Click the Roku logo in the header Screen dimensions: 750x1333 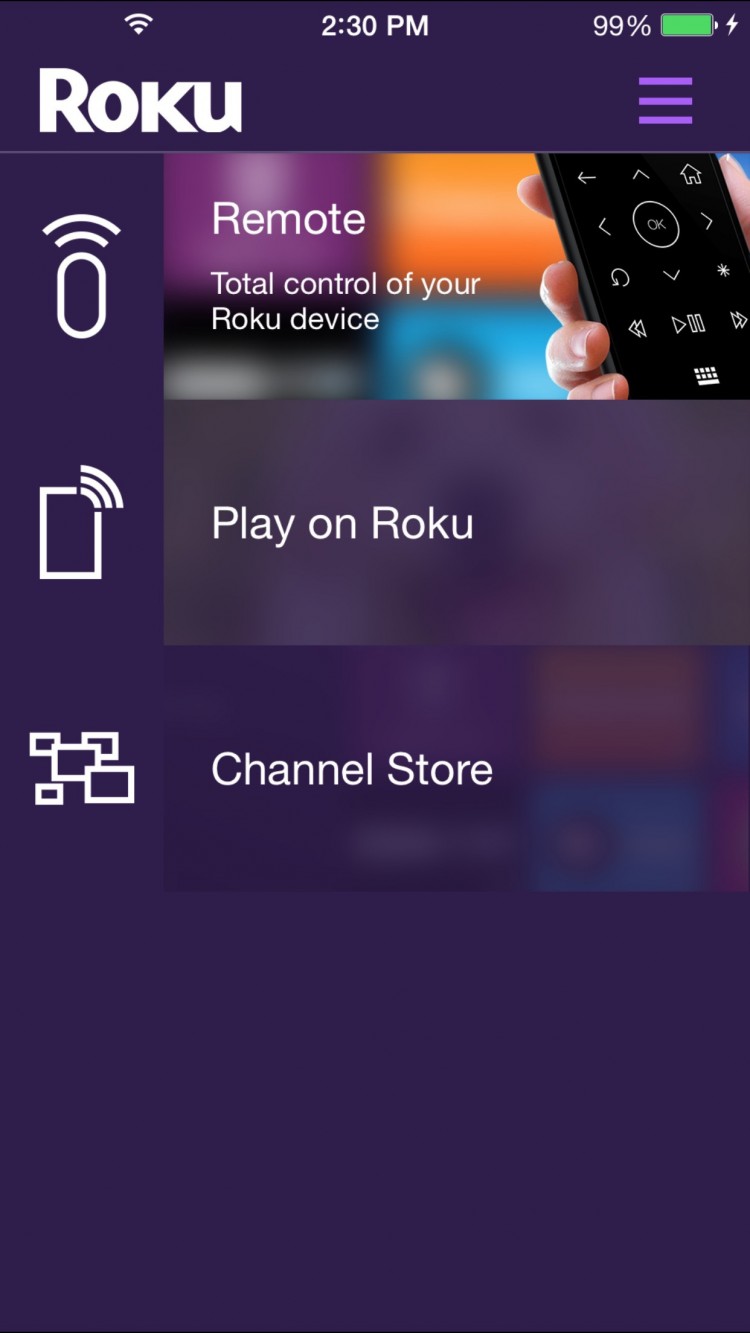point(139,99)
